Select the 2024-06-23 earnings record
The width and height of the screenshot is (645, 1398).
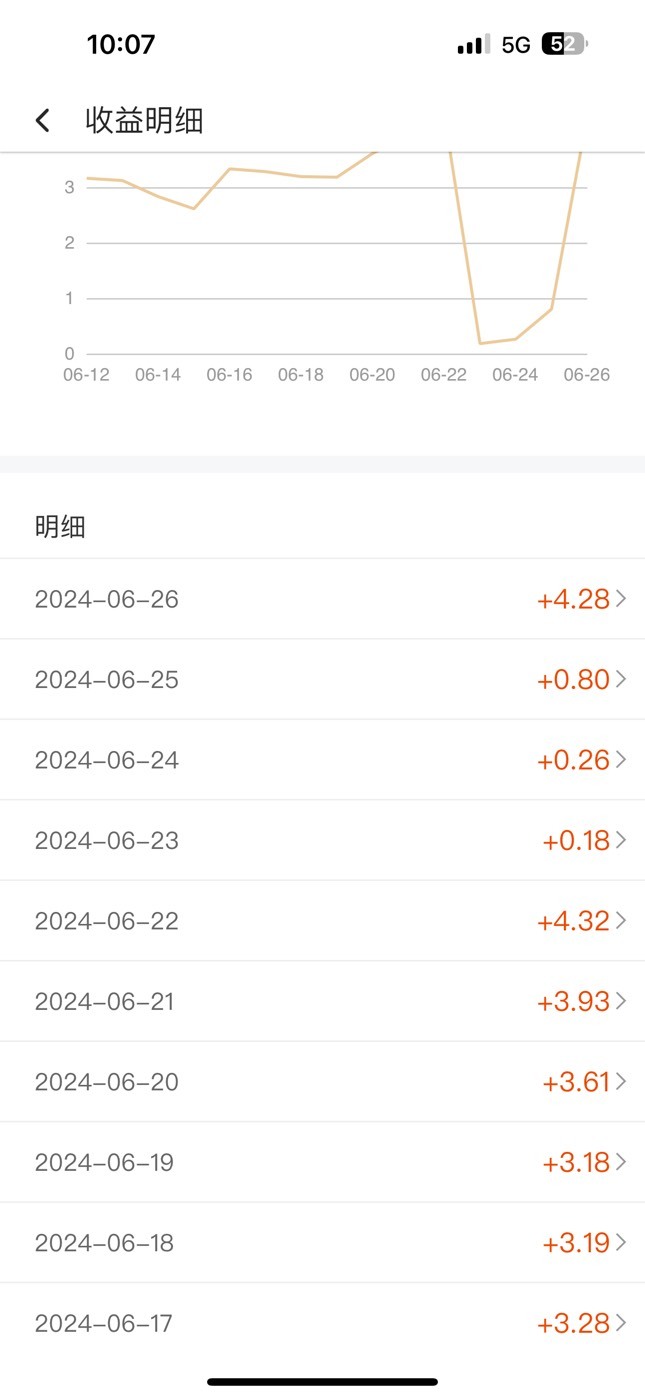322,841
